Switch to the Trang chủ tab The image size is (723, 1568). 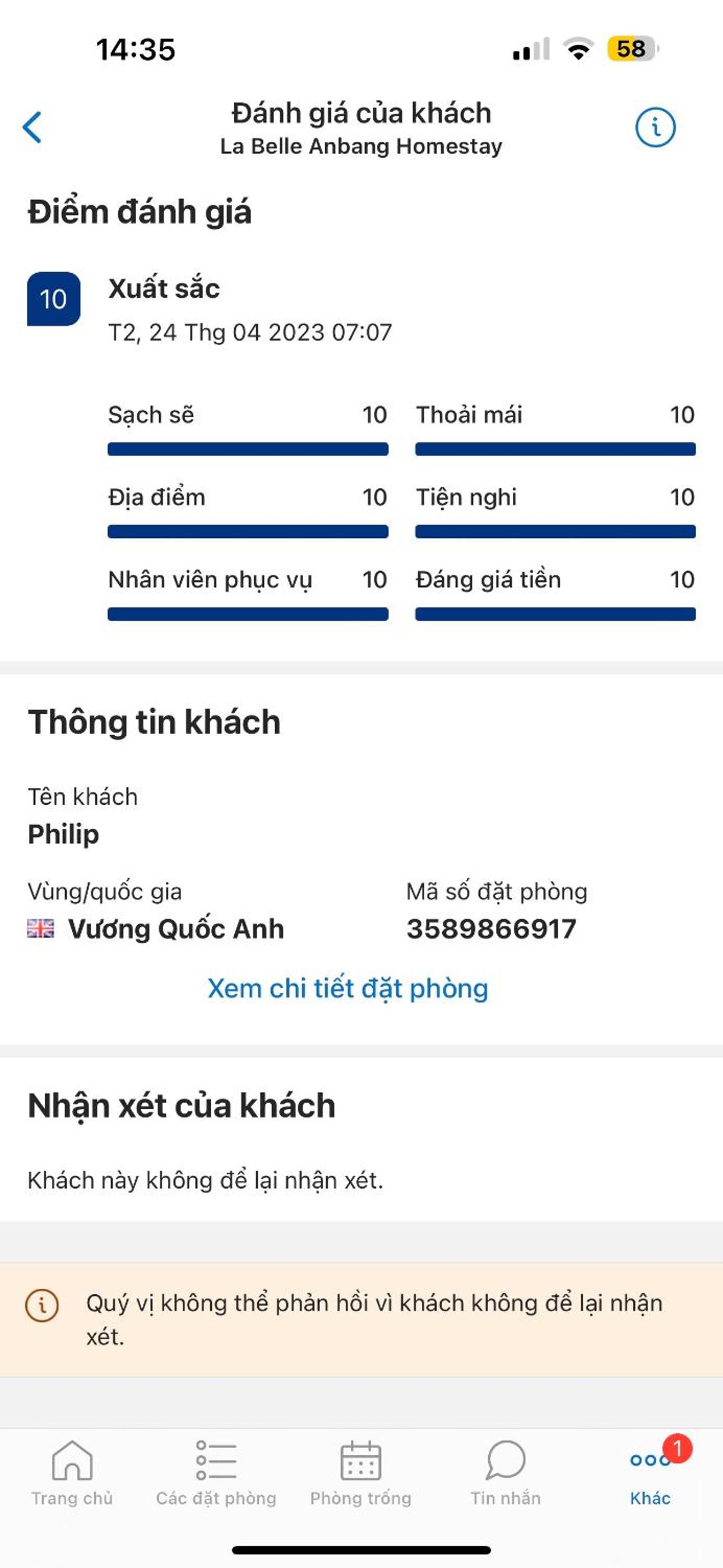pyautogui.click(x=72, y=1472)
